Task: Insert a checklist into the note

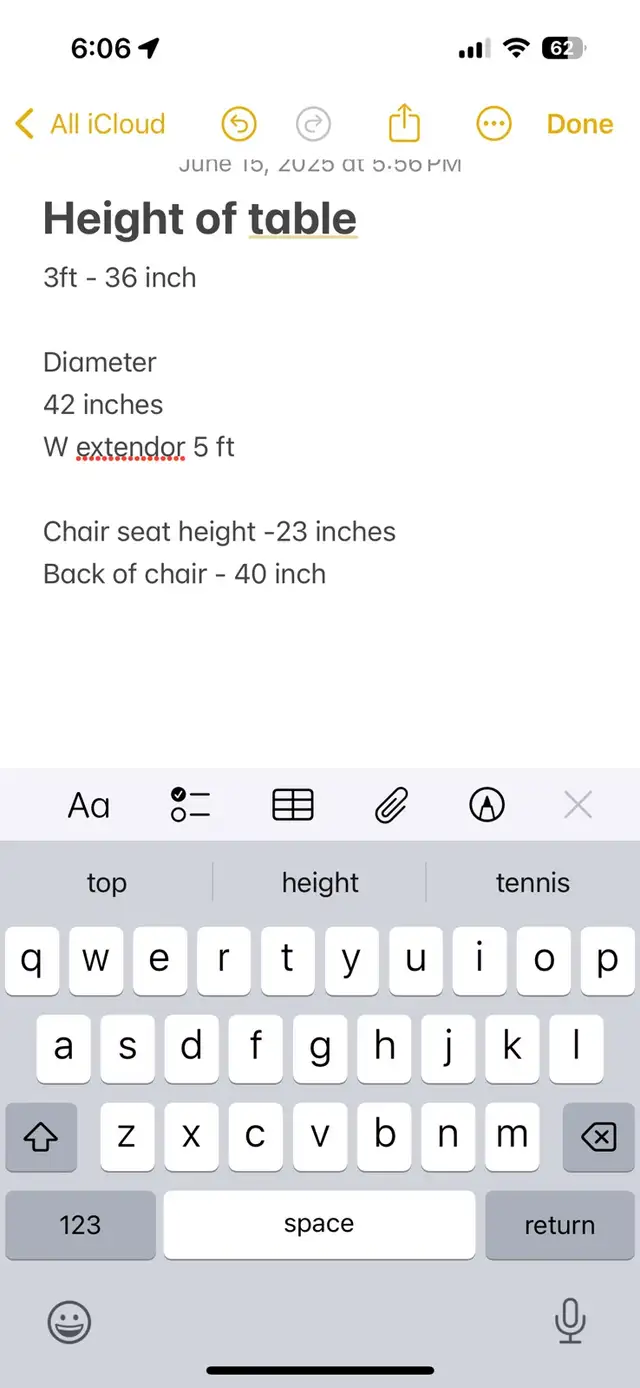Action: pos(190,805)
